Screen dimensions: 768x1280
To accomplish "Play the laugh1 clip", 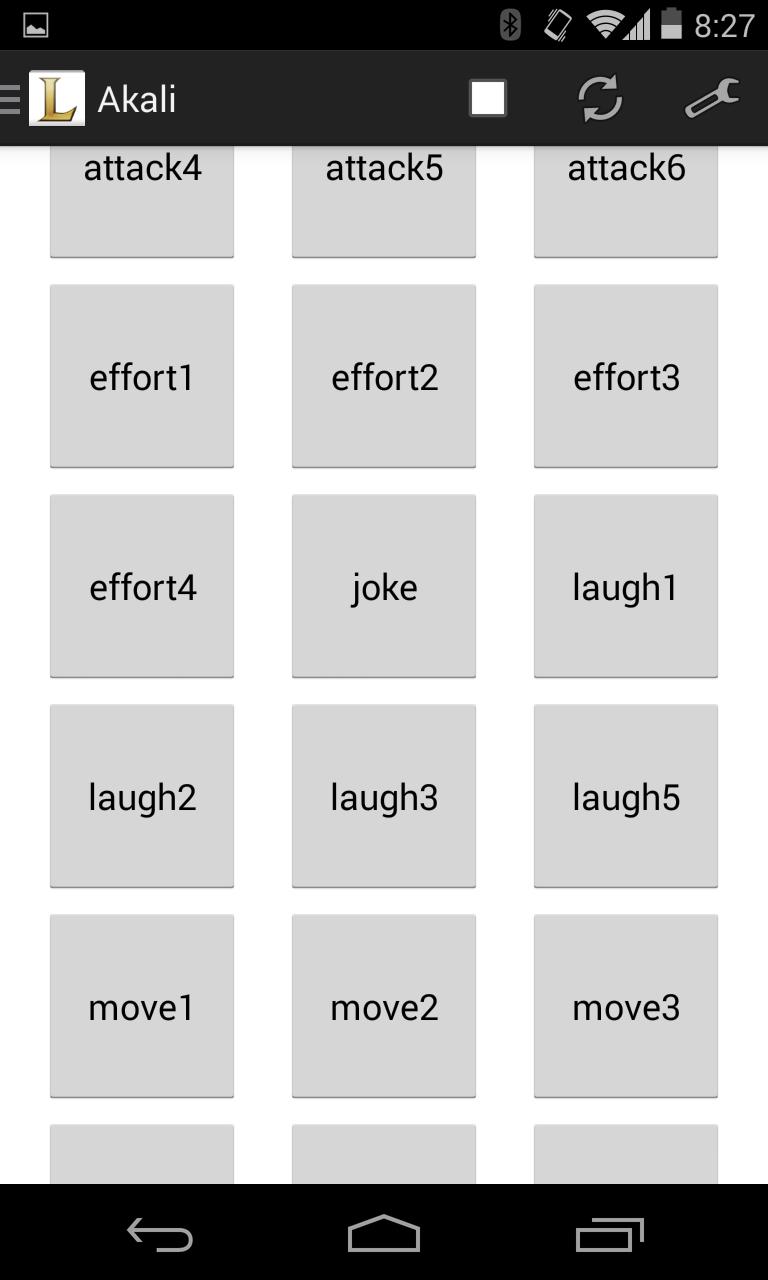I will (625, 587).
